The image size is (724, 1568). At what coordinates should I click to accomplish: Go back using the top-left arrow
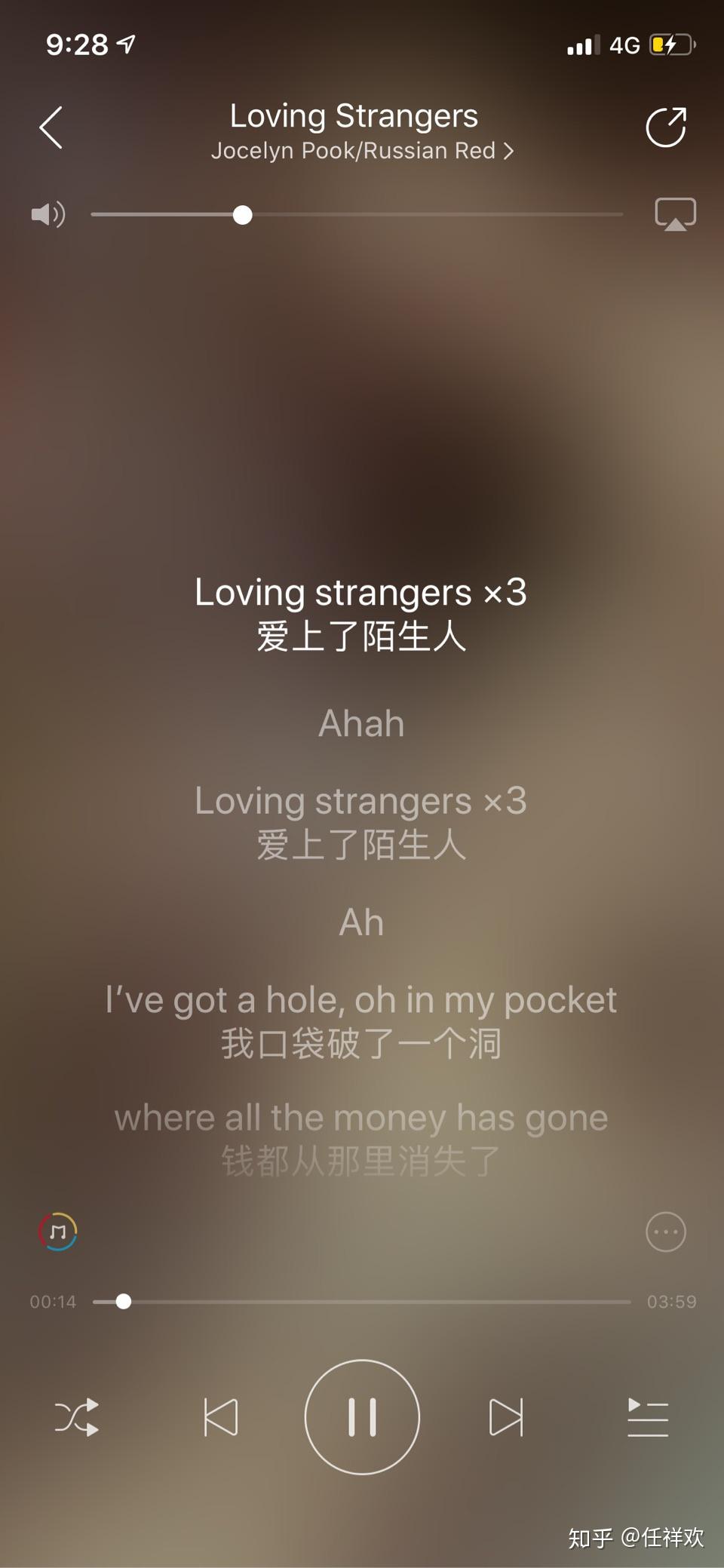pos(51,127)
